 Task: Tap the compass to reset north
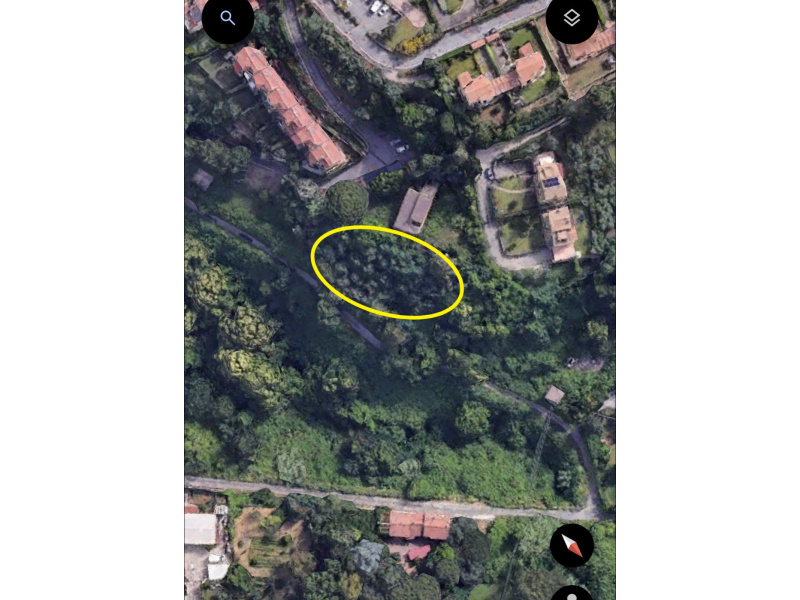[572, 546]
